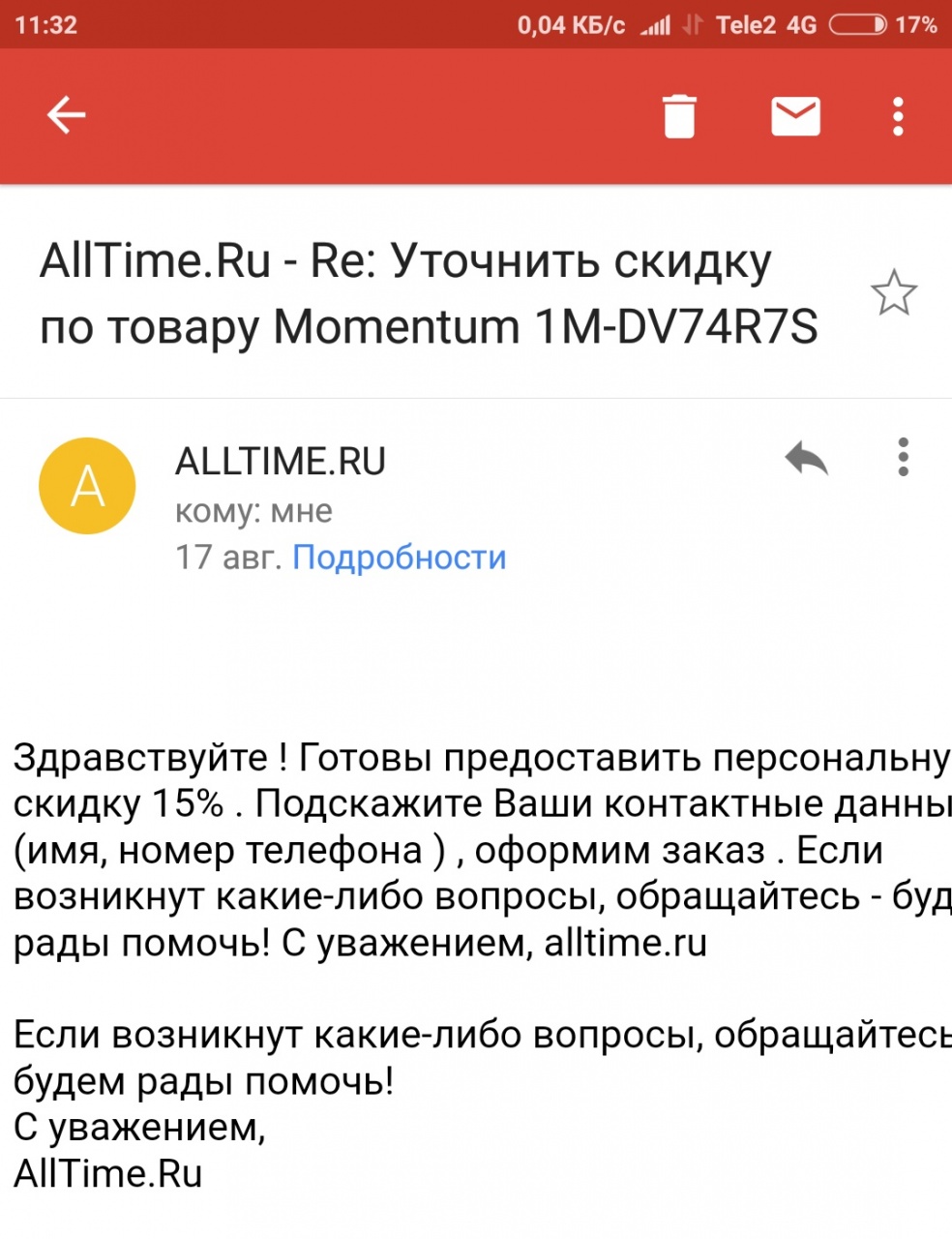952x1239 pixels.
Task: Go back to the inbox
Action: point(66,116)
